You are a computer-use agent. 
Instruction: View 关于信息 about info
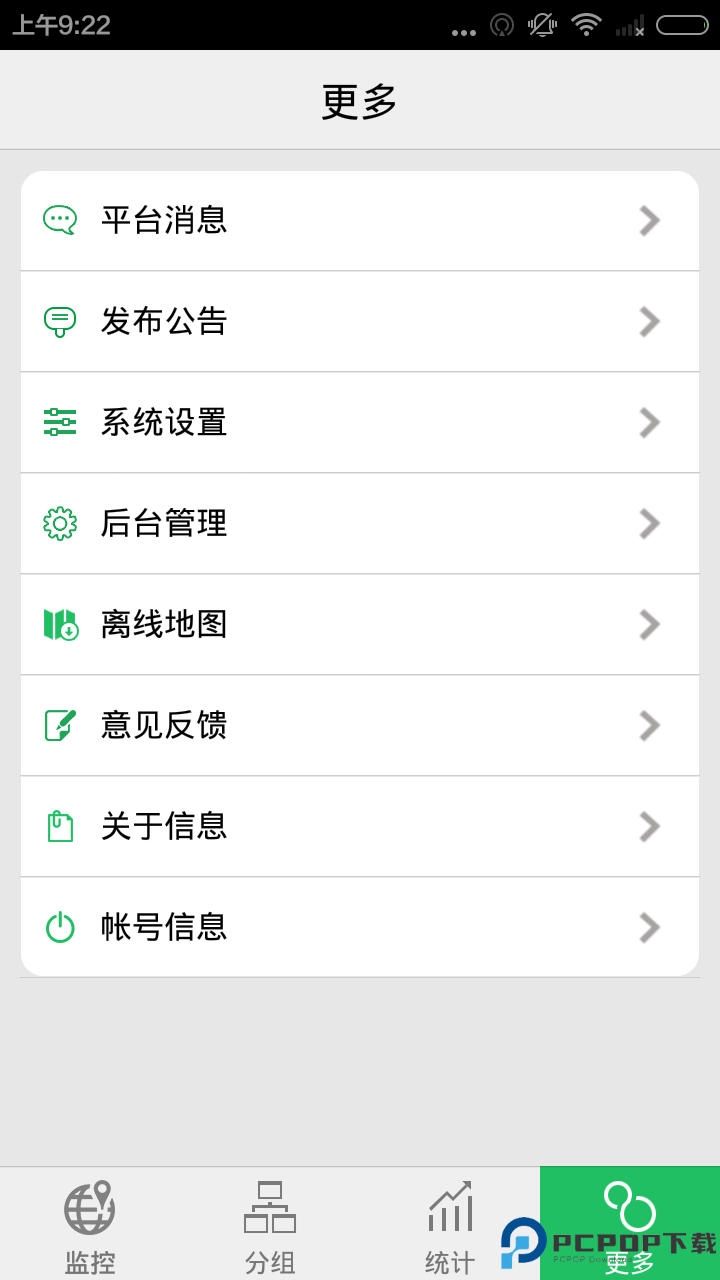pyautogui.click(x=360, y=826)
